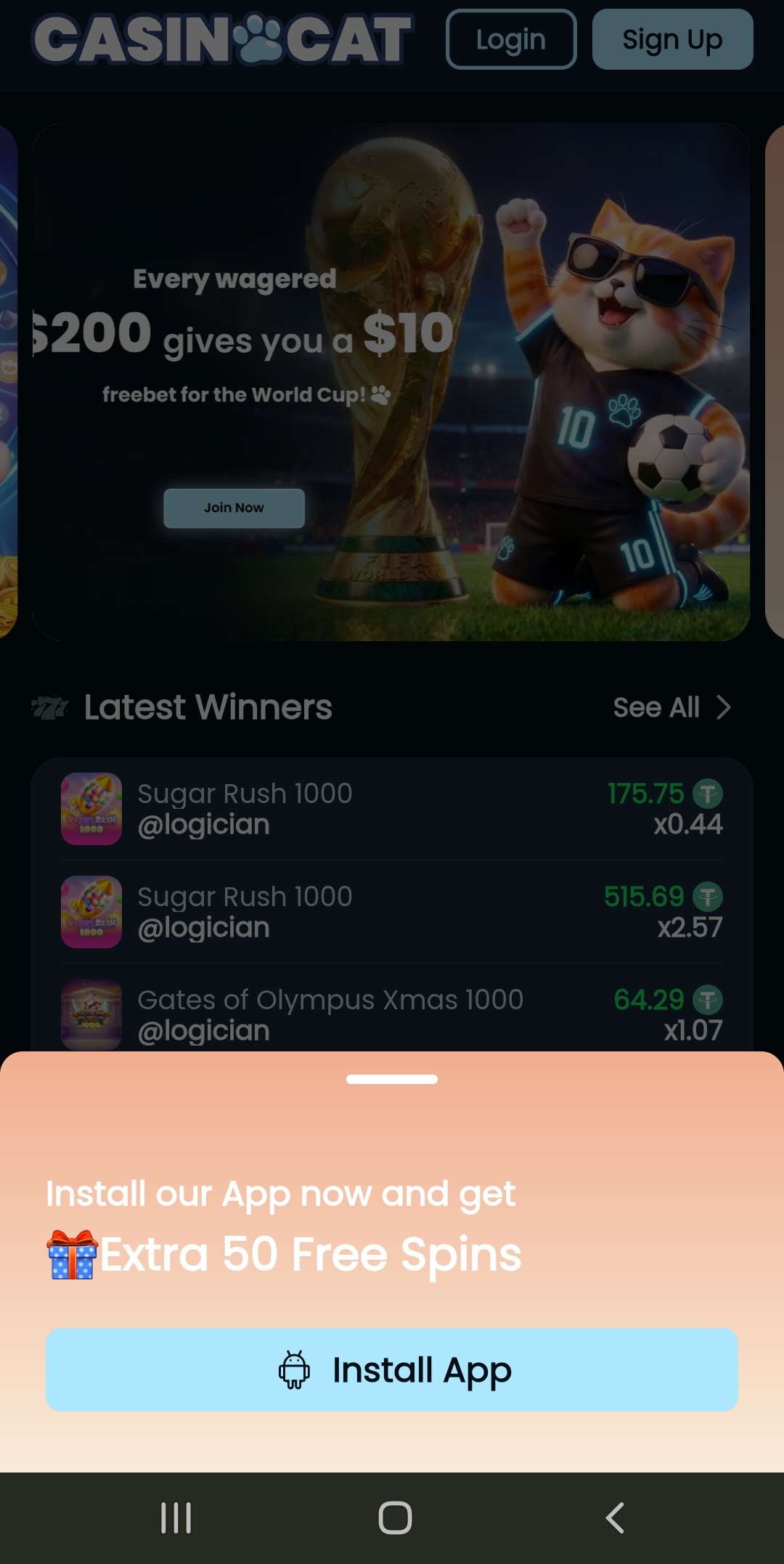Tap the handle on the install app sheet
784x1564 pixels.
point(392,1079)
